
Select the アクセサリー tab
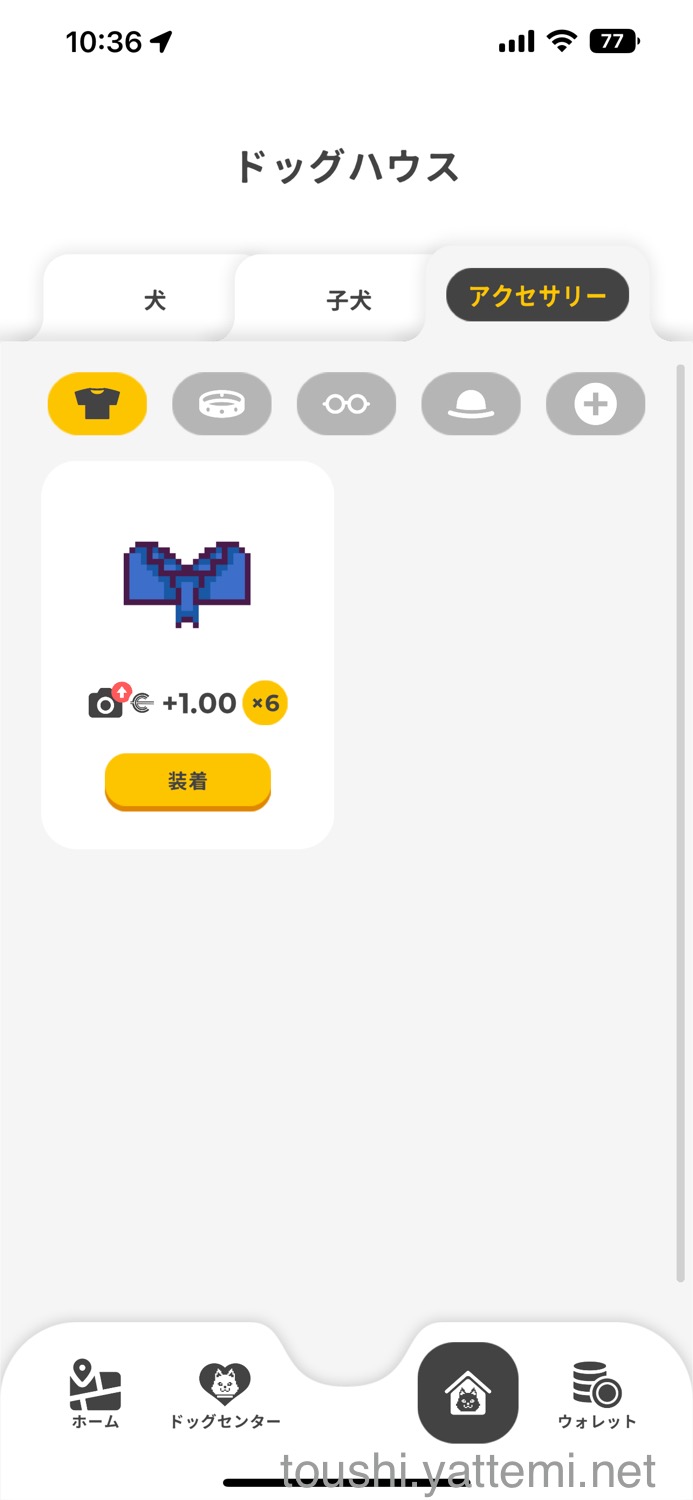pos(537,295)
